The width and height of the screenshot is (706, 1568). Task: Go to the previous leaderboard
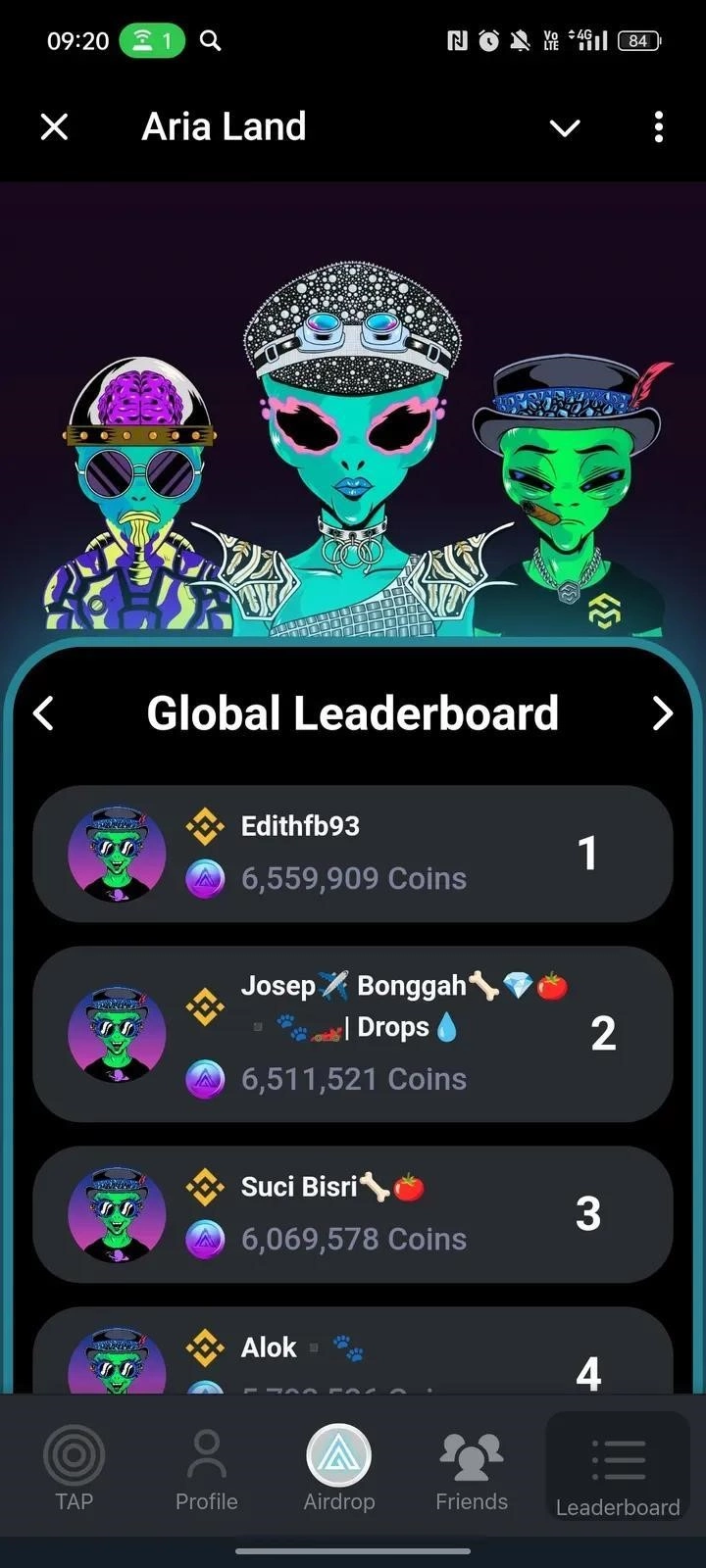pos(43,713)
